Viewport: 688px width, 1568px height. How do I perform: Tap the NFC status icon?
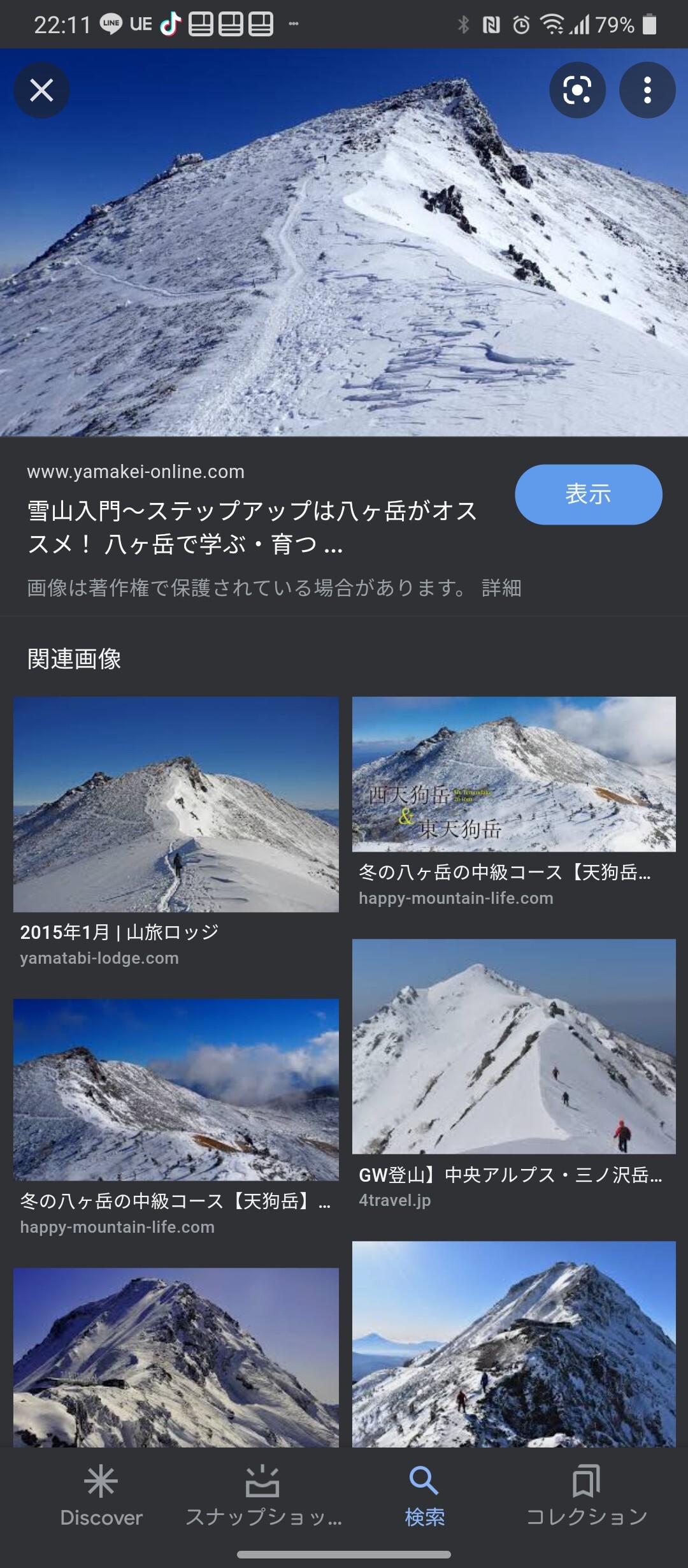point(489,24)
